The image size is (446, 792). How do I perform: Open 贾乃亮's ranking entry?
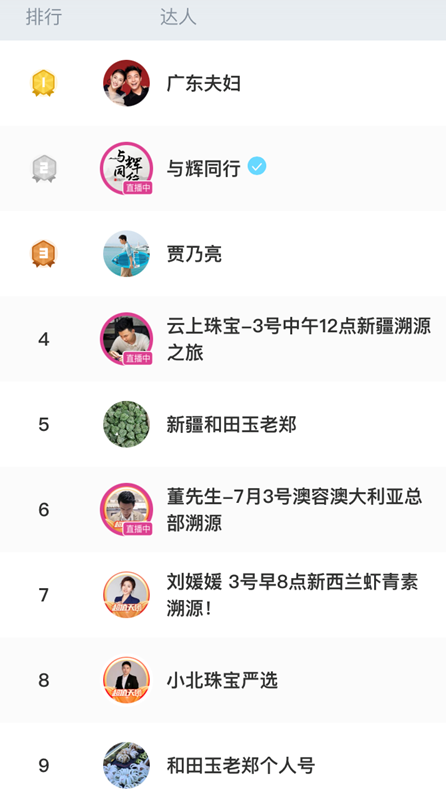pyautogui.click(x=223, y=254)
